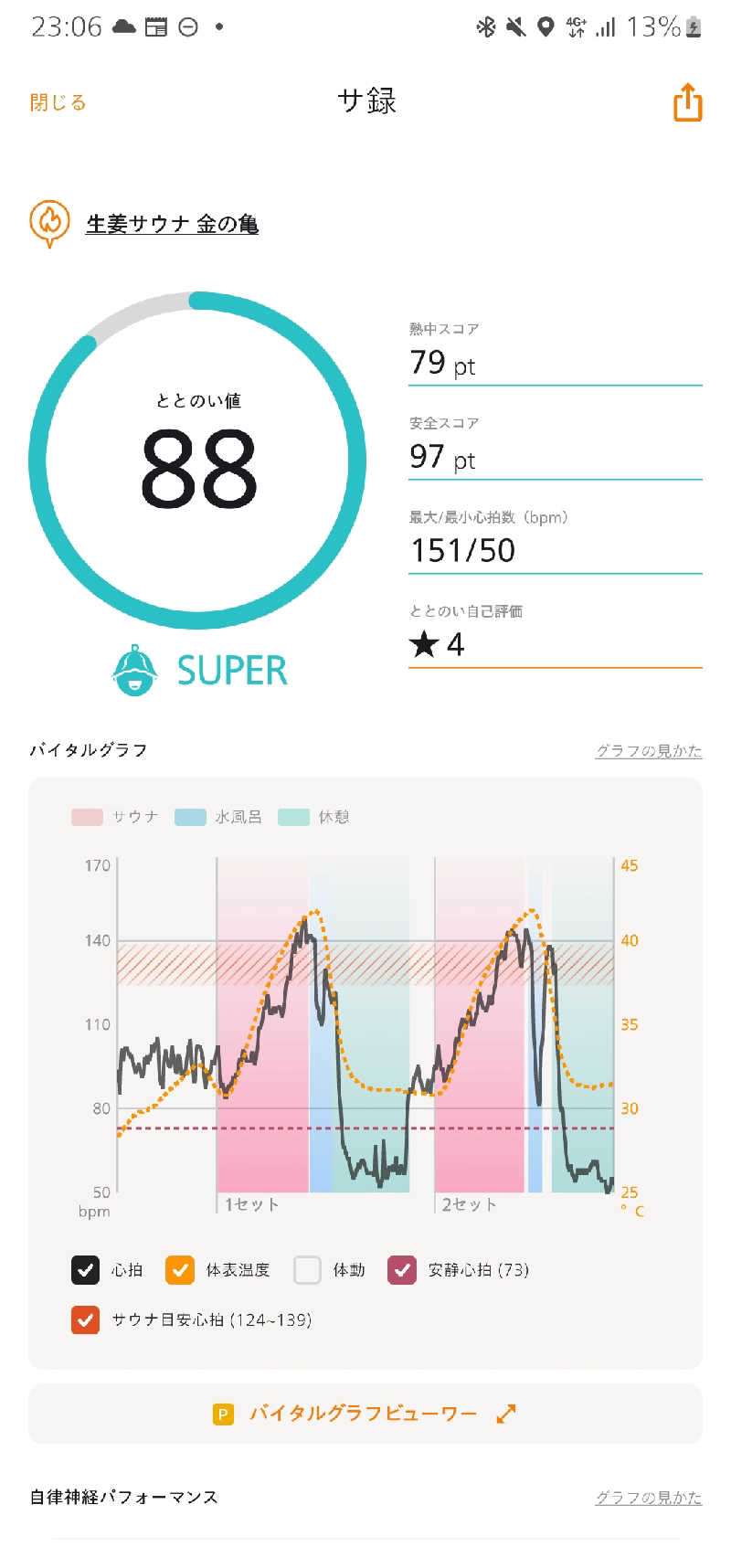Share this sauna record
731x1568 pixels.
[688, 101]
